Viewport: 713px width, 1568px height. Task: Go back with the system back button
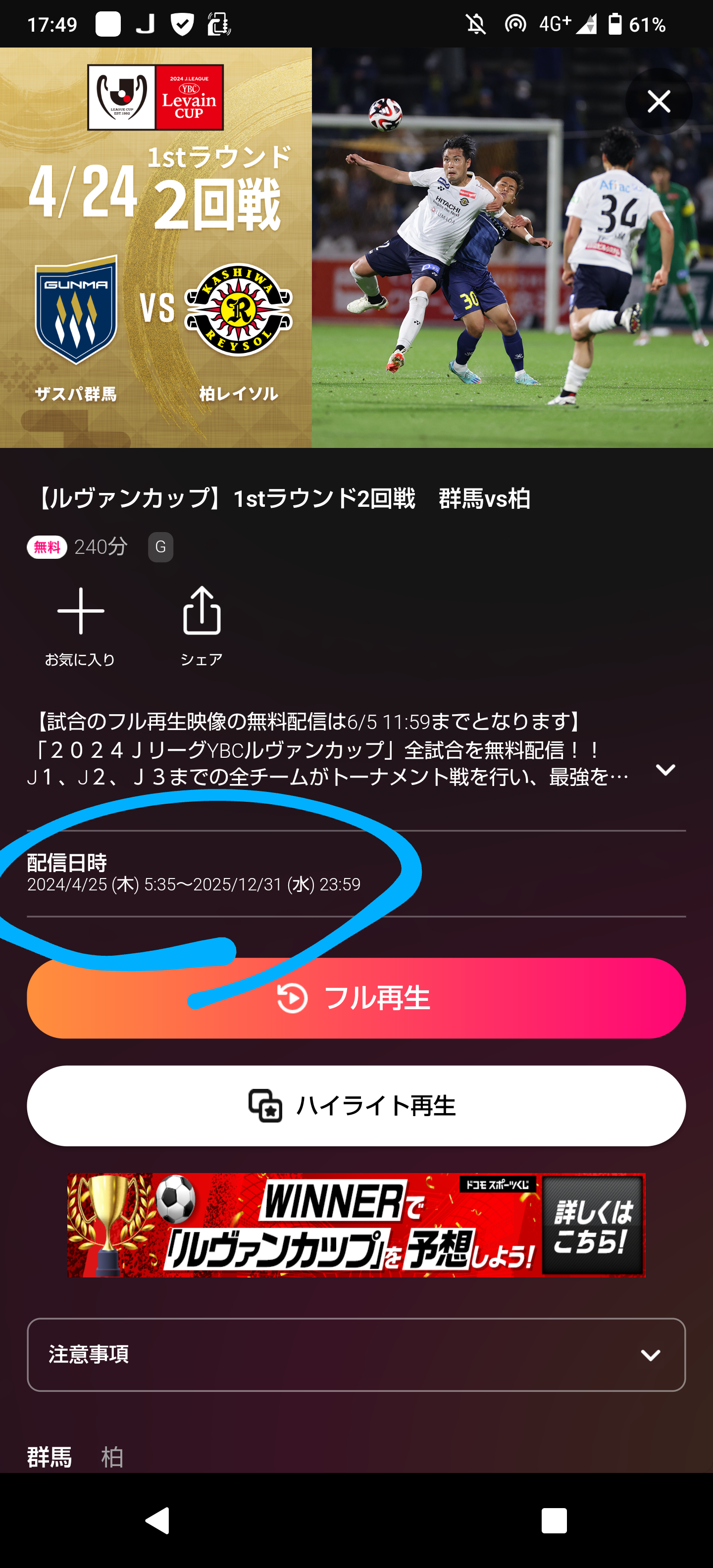coord(157,1520)
